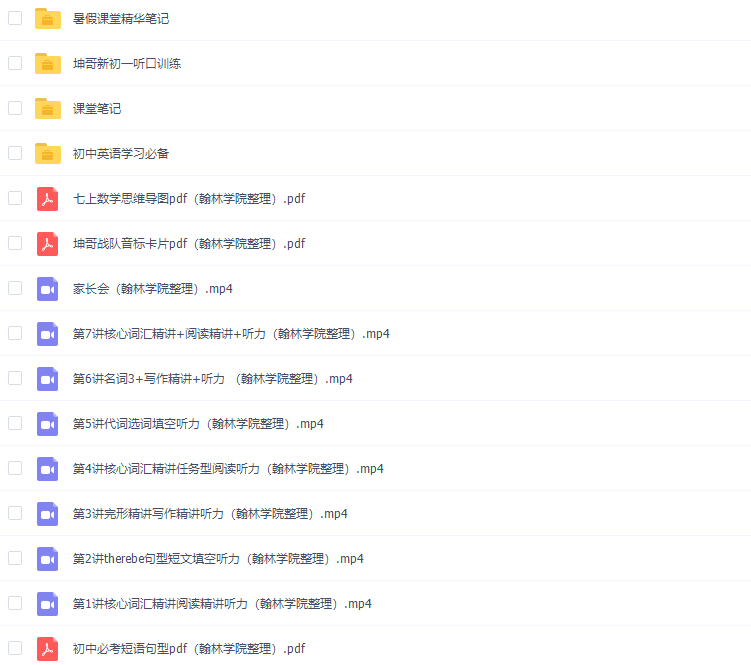Open the 暑假课堂精华笔记 folder
This screenshot has height=665, width=751.
coord(121,18)
